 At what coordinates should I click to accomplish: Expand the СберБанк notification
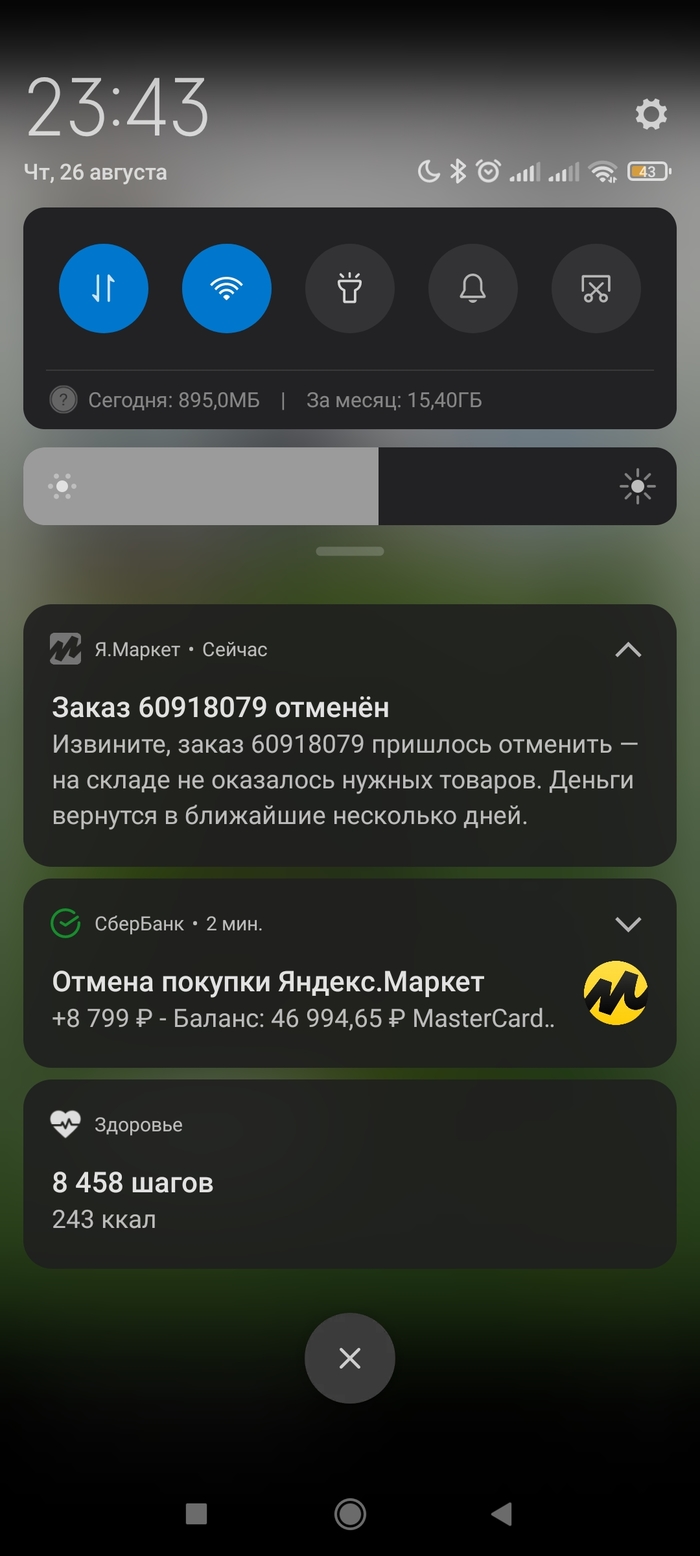[x=627, y=924]
